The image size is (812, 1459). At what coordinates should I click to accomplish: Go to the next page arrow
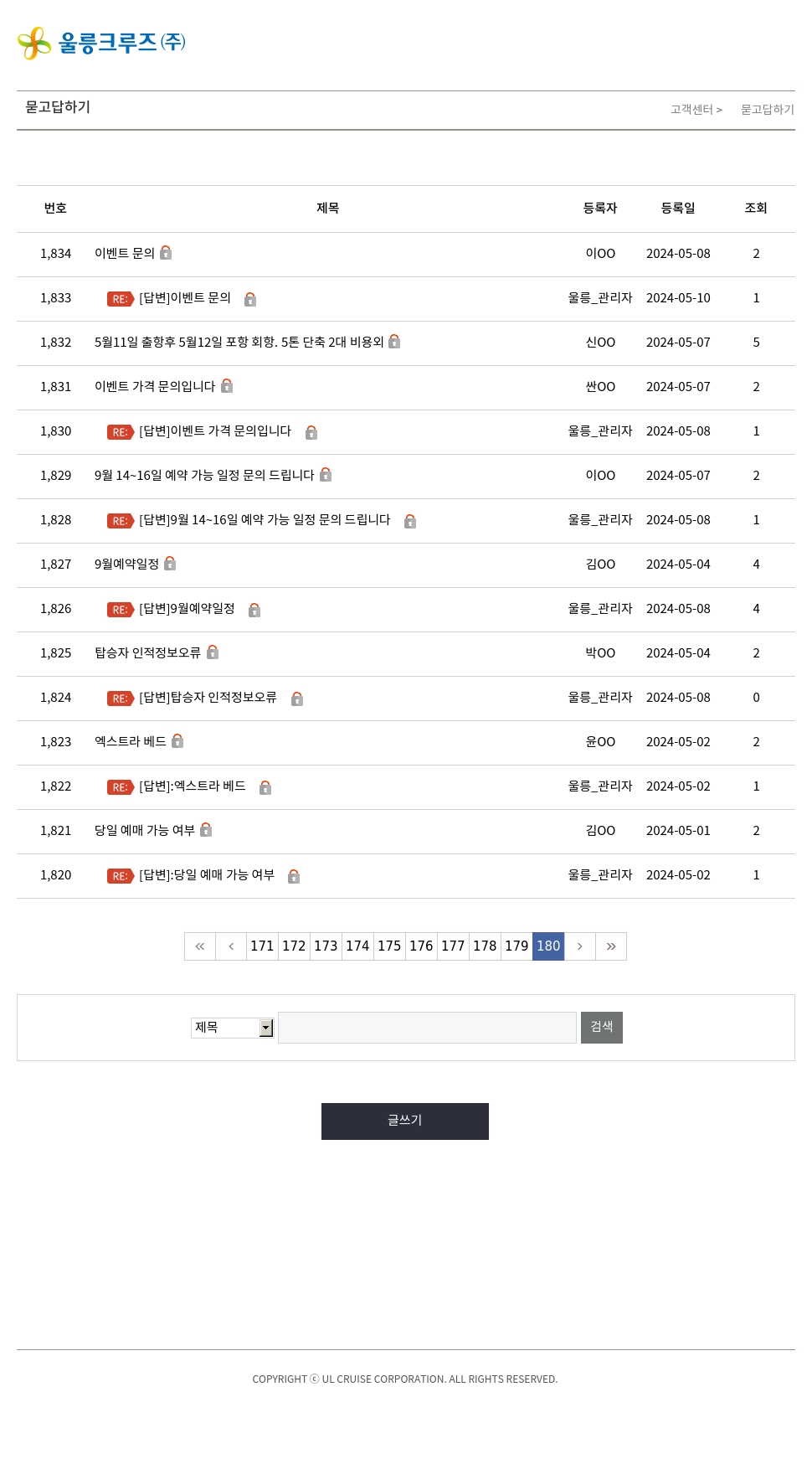point(579,946)
